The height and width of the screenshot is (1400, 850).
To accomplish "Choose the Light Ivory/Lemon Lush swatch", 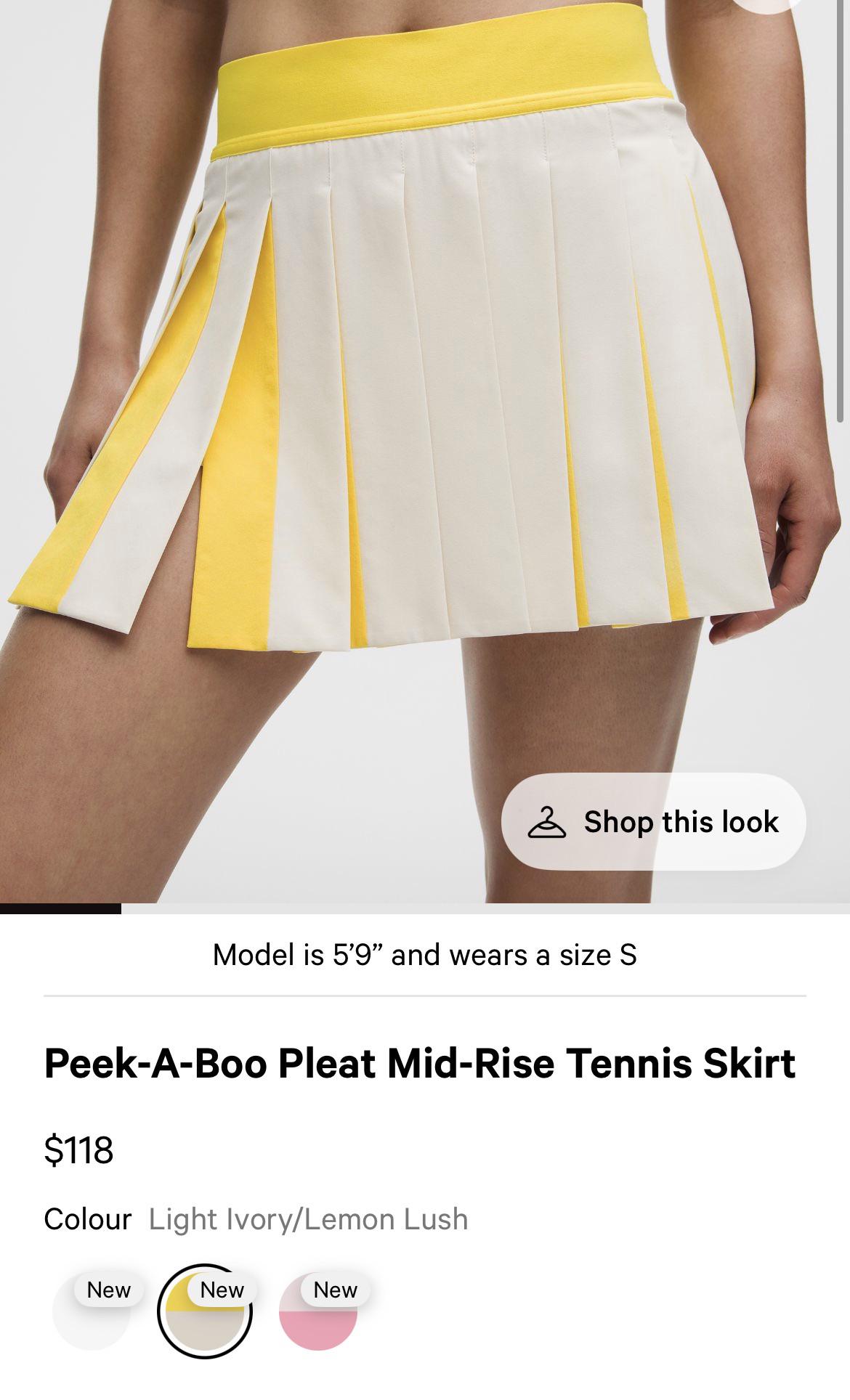I will [x=204, y=1311].
